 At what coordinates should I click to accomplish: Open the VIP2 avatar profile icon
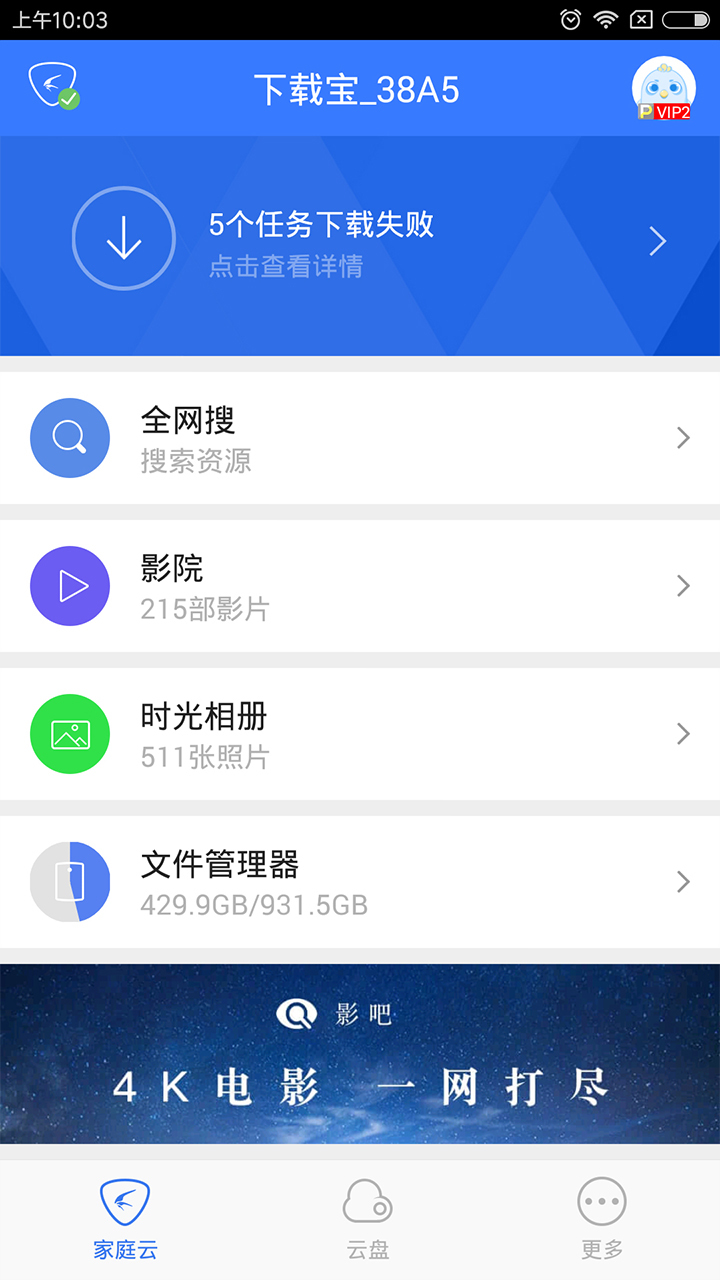tap(663, 88)
